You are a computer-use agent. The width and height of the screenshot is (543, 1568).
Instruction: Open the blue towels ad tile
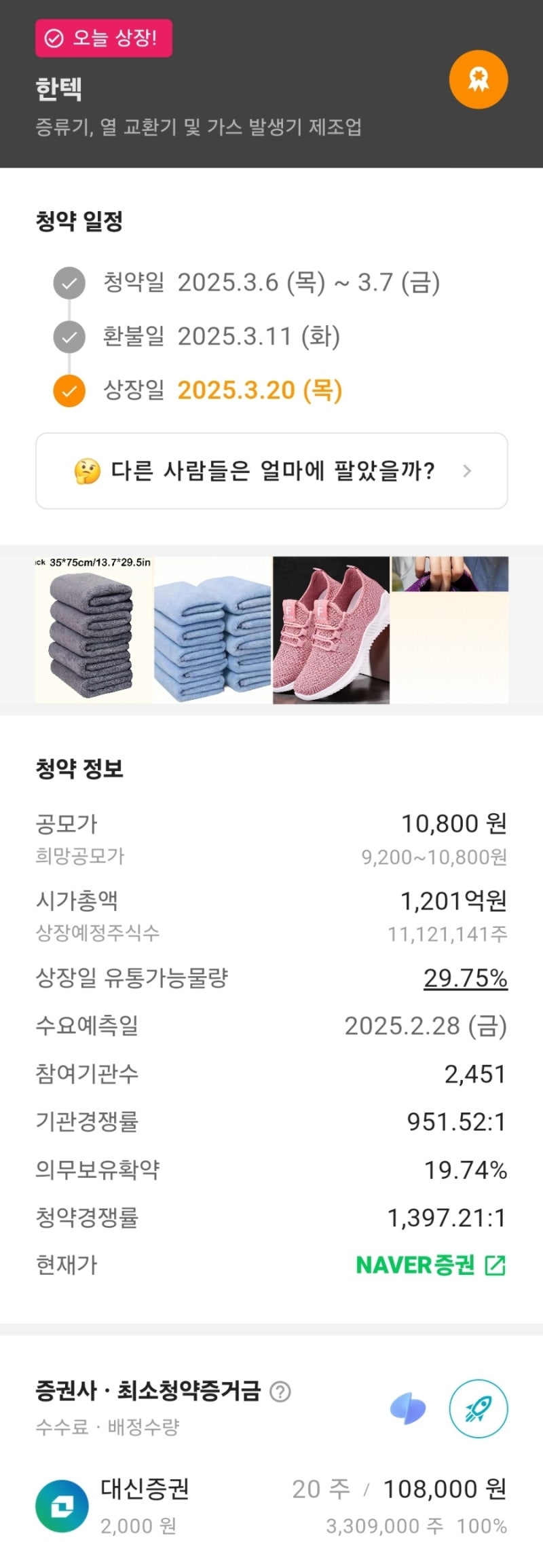(x=212, y=630)
